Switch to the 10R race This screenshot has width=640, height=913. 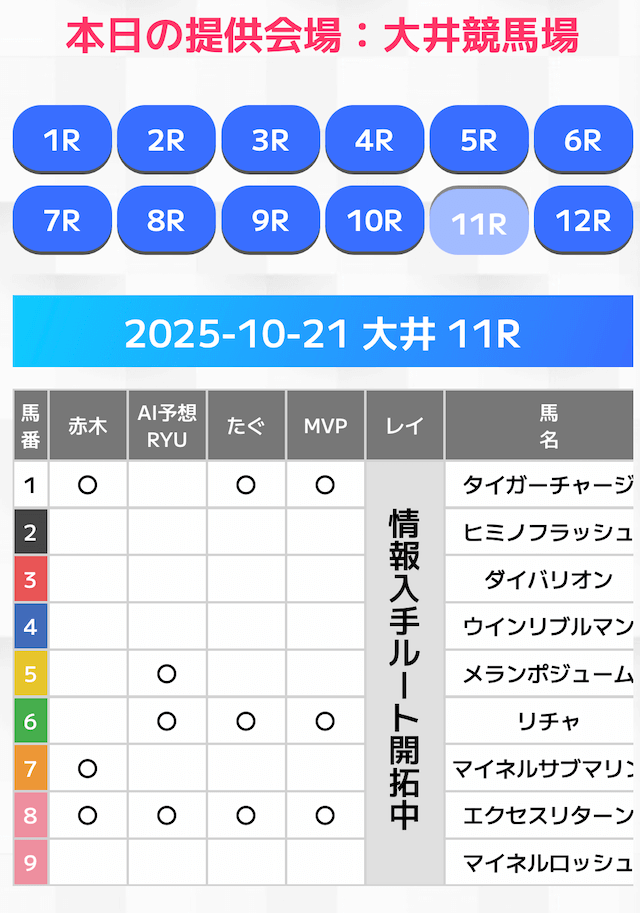coord(374,220)
